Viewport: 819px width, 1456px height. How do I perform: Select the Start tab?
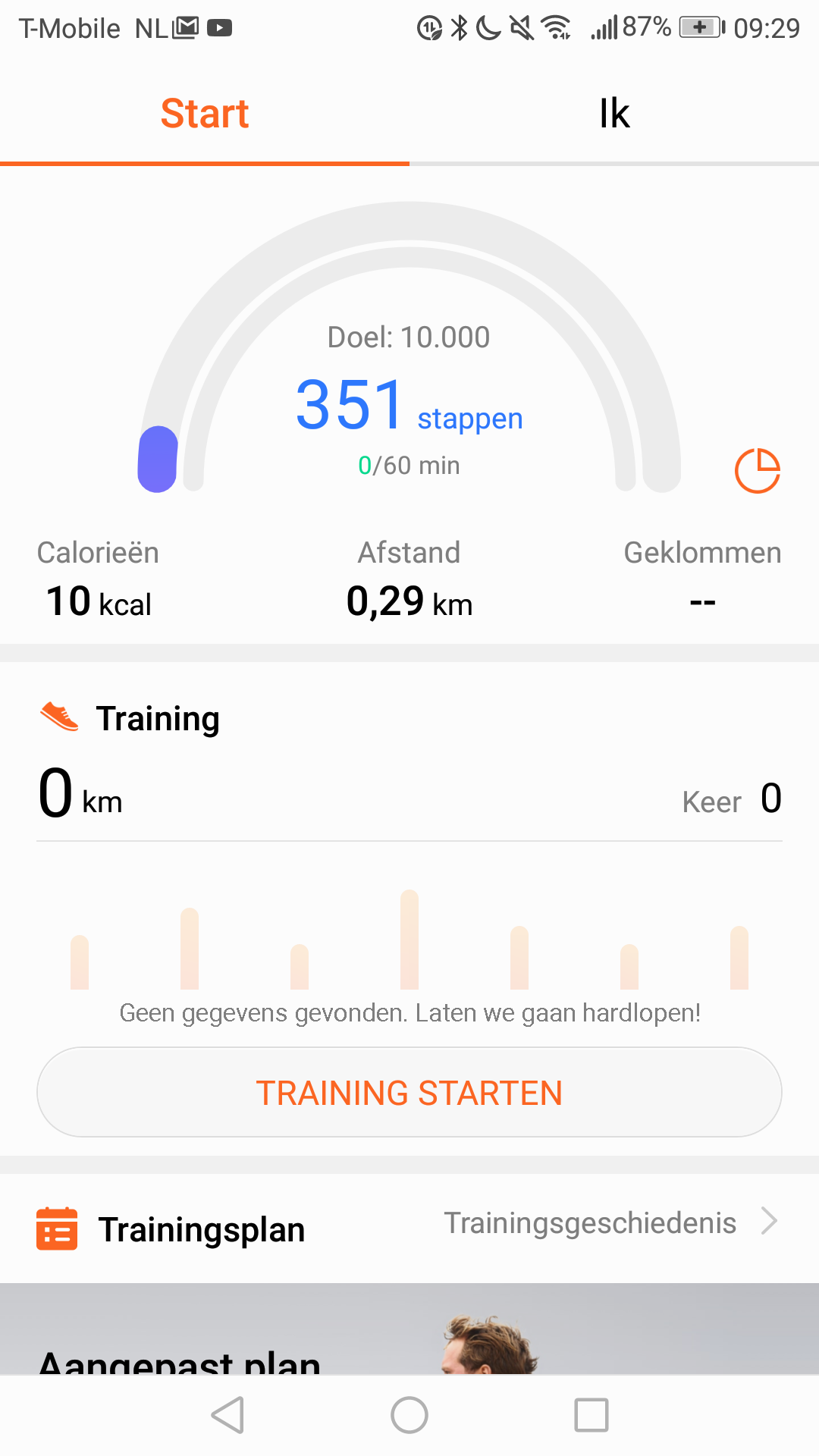pyautogui.click(x=205, y=114)
